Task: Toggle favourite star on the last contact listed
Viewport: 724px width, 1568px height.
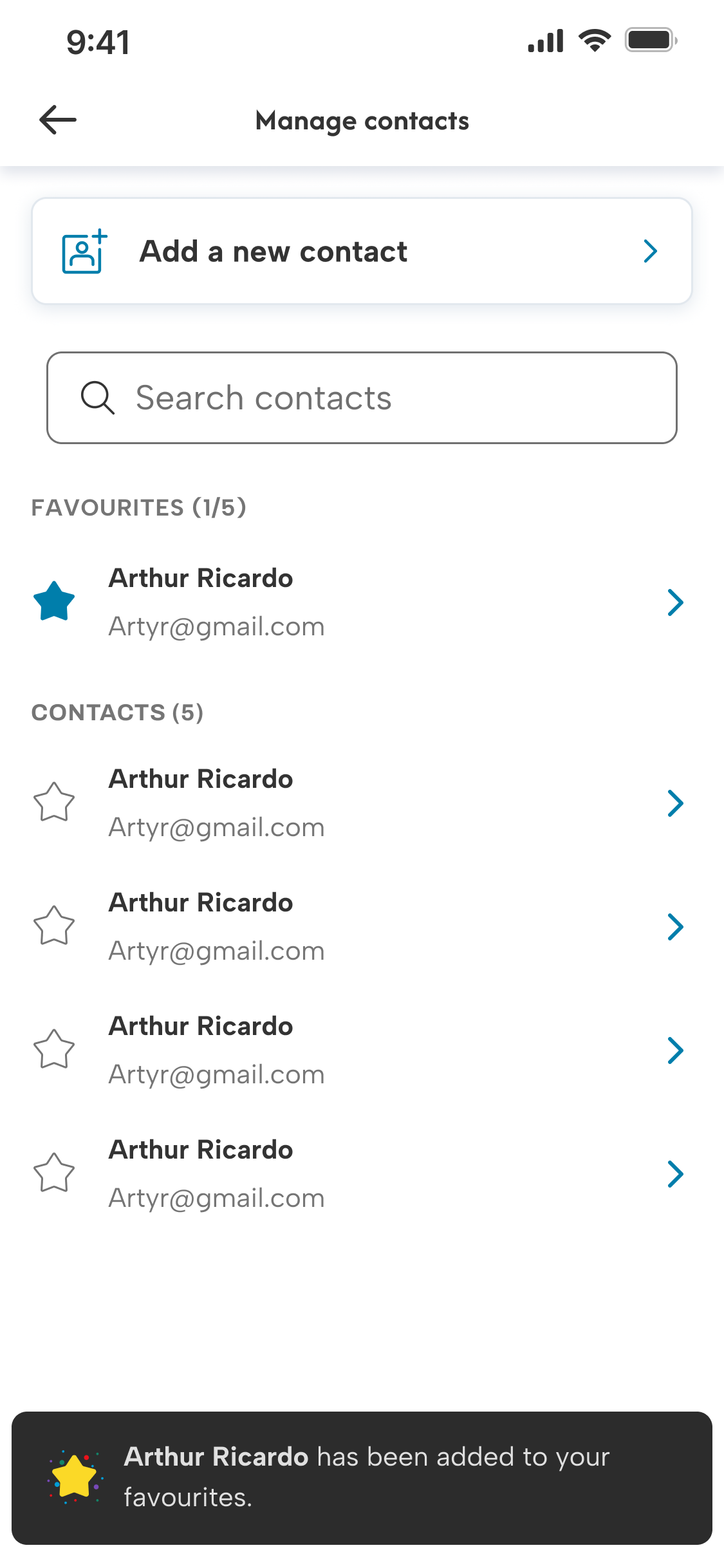Action: click(x=54, y=1173)
